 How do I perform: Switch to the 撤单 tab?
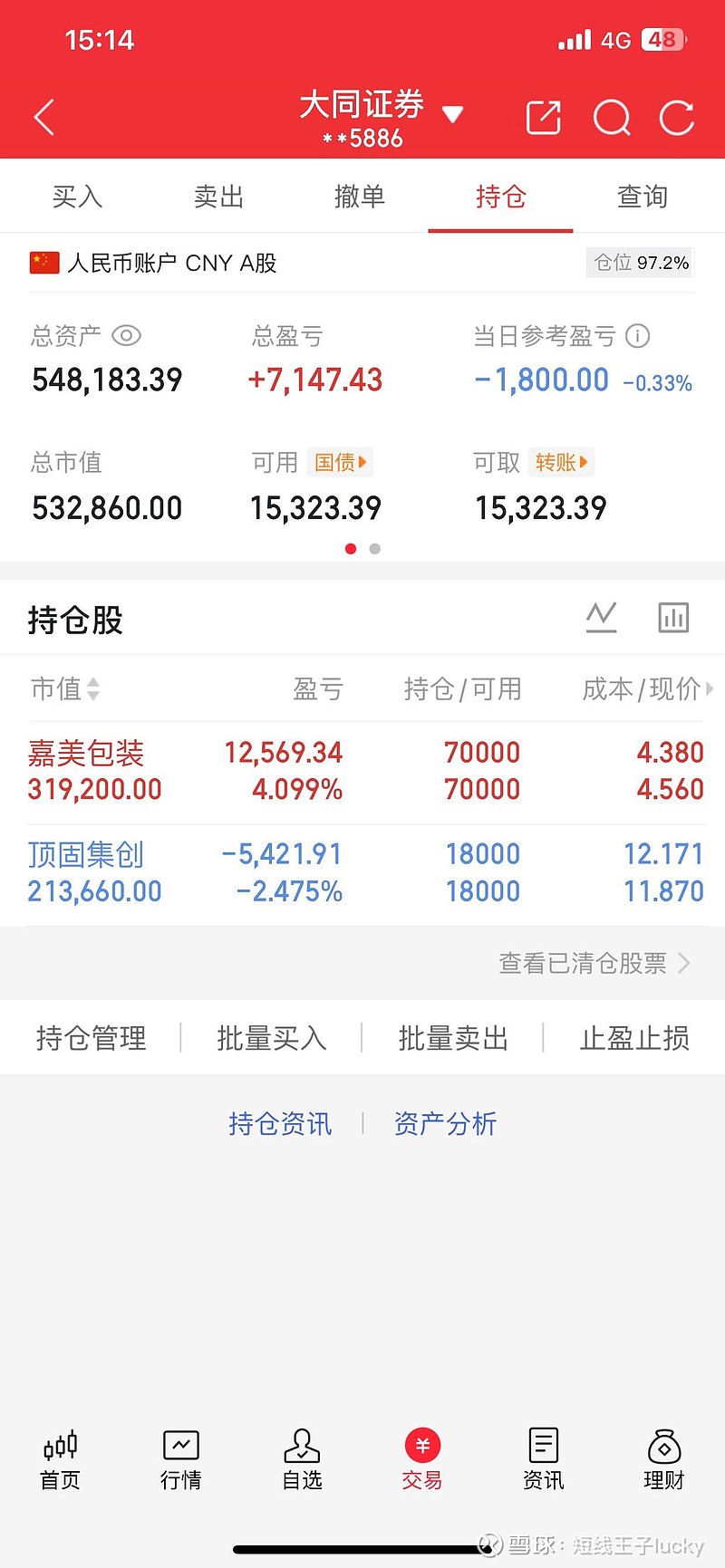tap(360, 197)
